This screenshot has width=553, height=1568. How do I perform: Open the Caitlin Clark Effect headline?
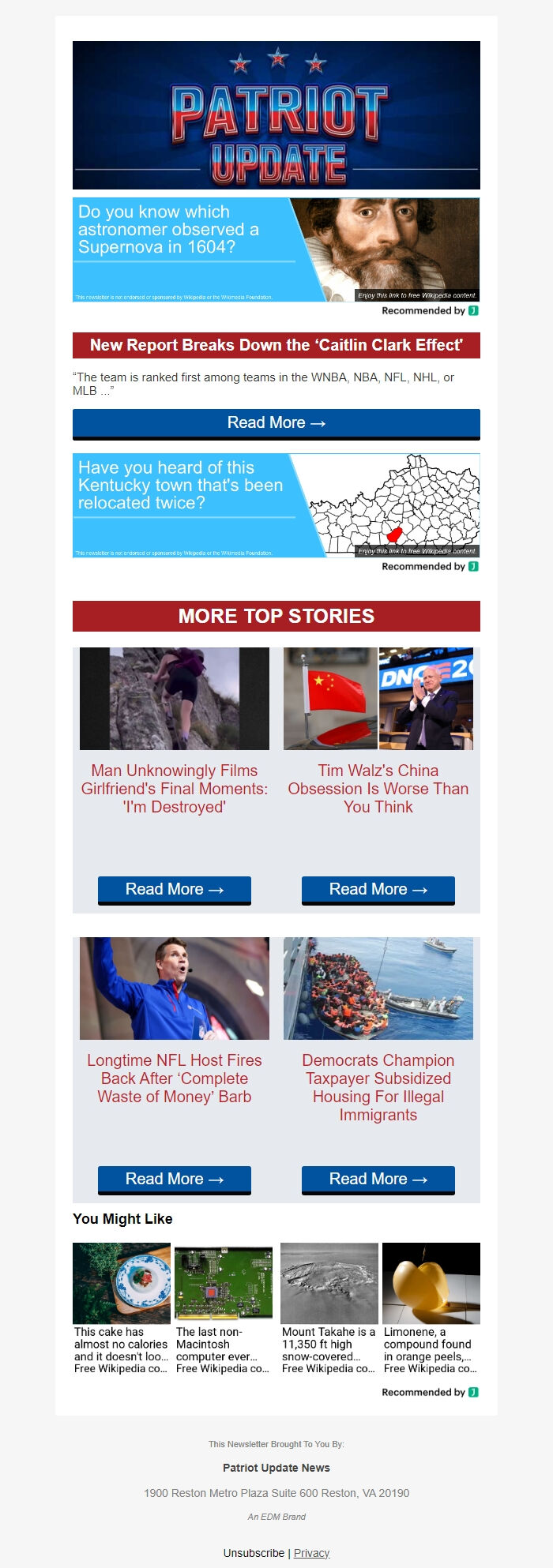pyautogui.click(x=276, y=345)
